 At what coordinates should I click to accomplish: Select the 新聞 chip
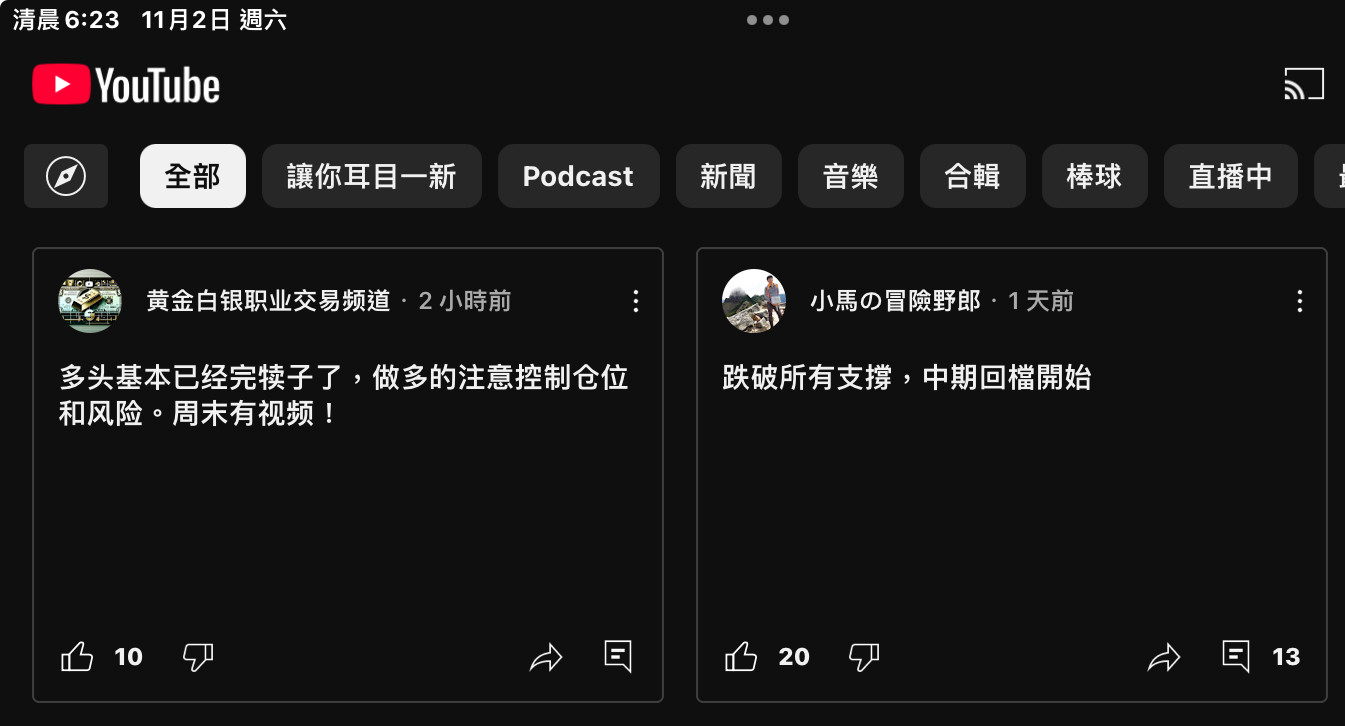(727, 177)
